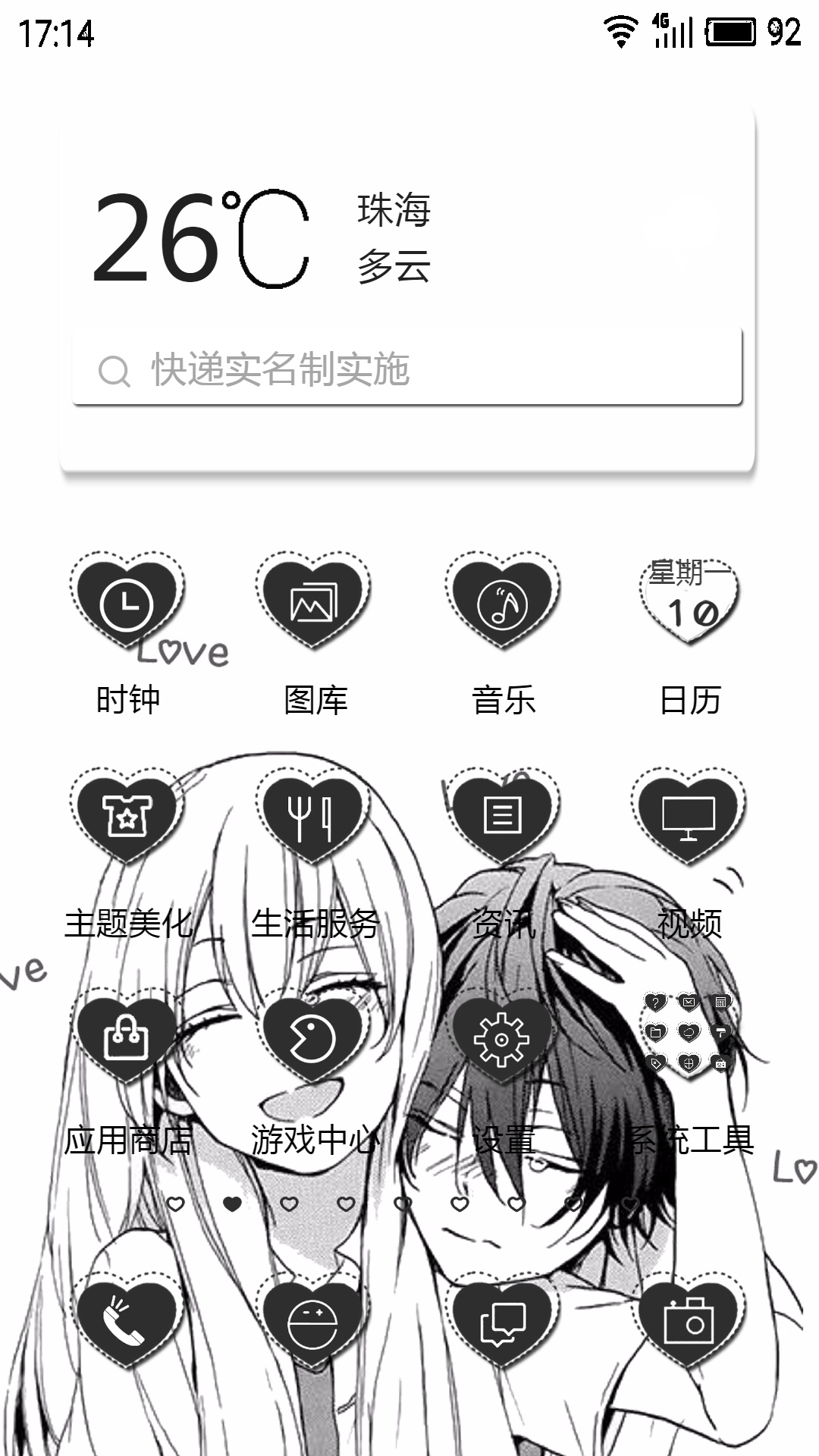Open the phone dialer in dock
Viewport: 819px width, 1456px height.
(x=127, y=1323)
